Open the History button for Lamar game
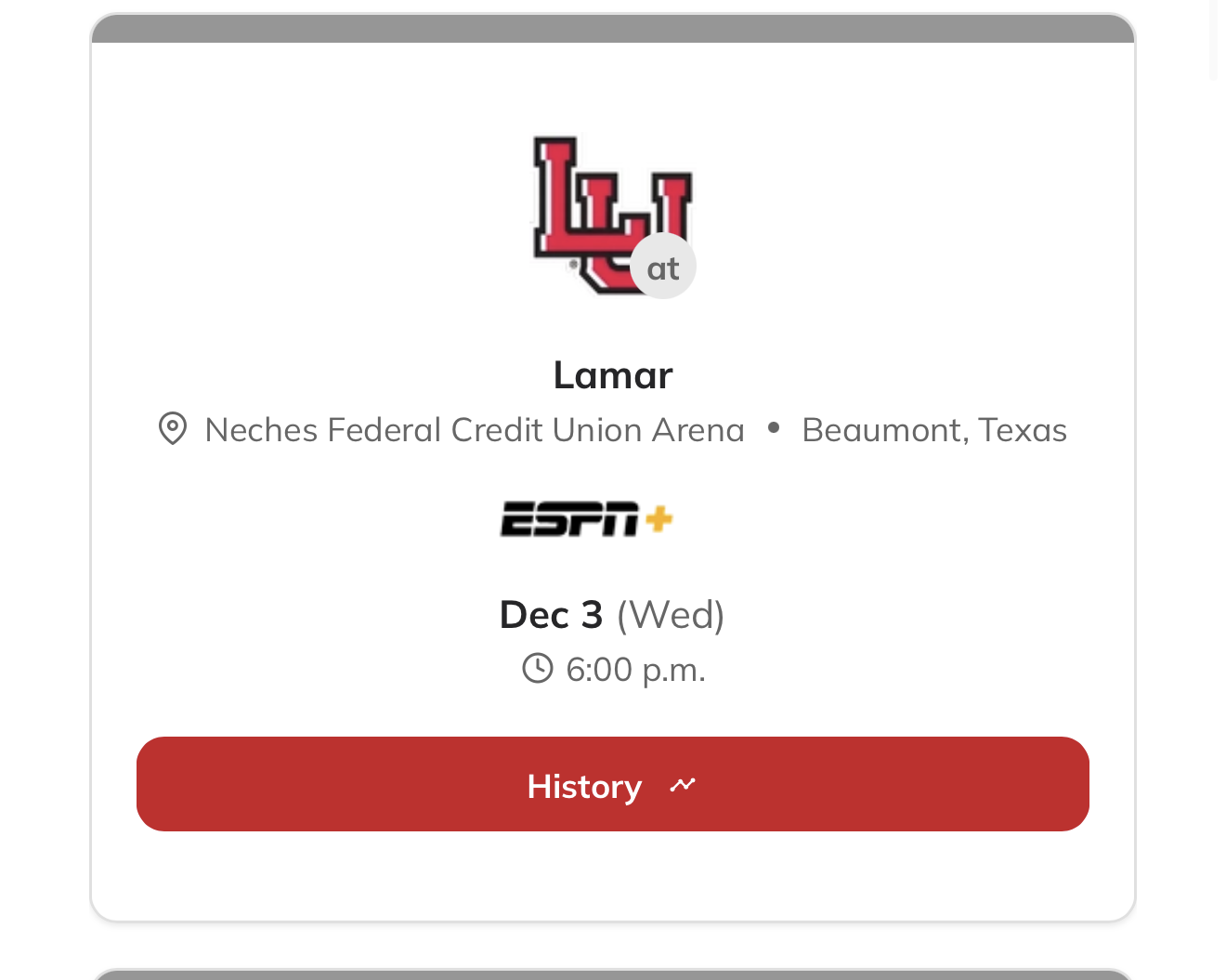 612,785
